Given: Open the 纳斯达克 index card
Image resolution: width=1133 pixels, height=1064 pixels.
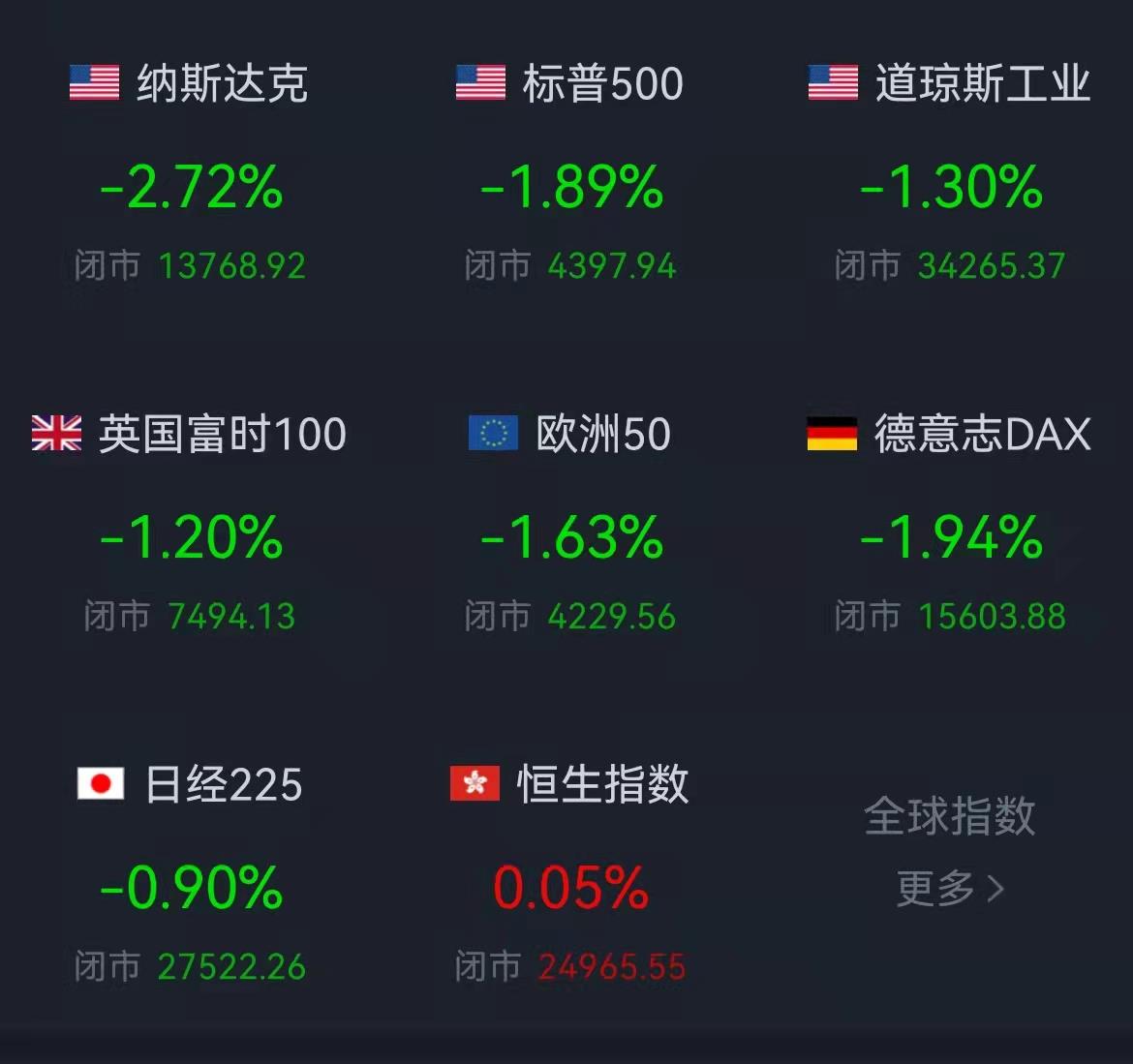Looking at the screenshot, I should point(190,174).
